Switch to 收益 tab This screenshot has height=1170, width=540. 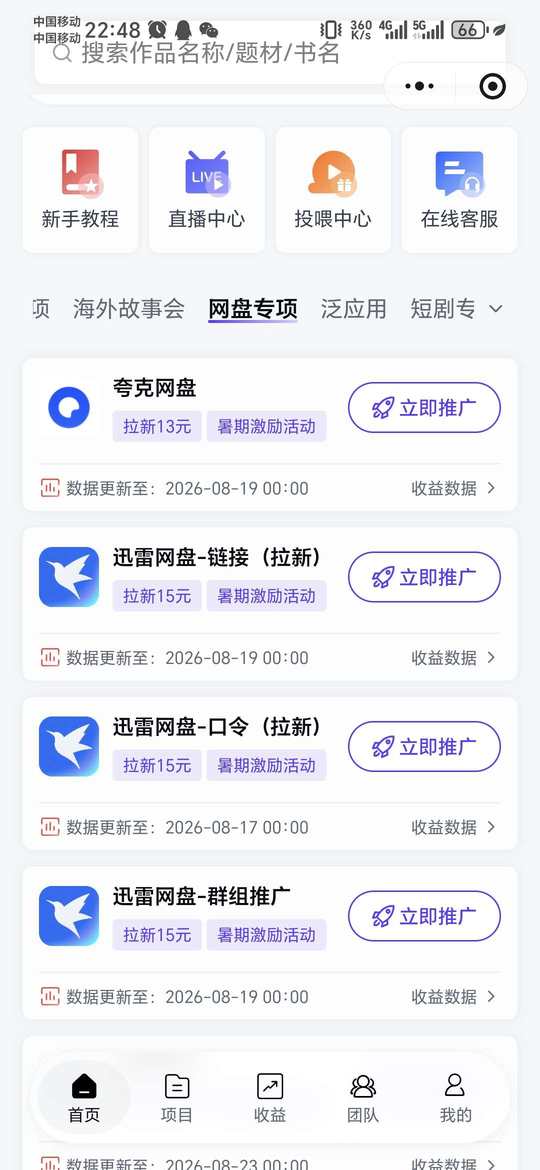click(x=270, y=1098)
